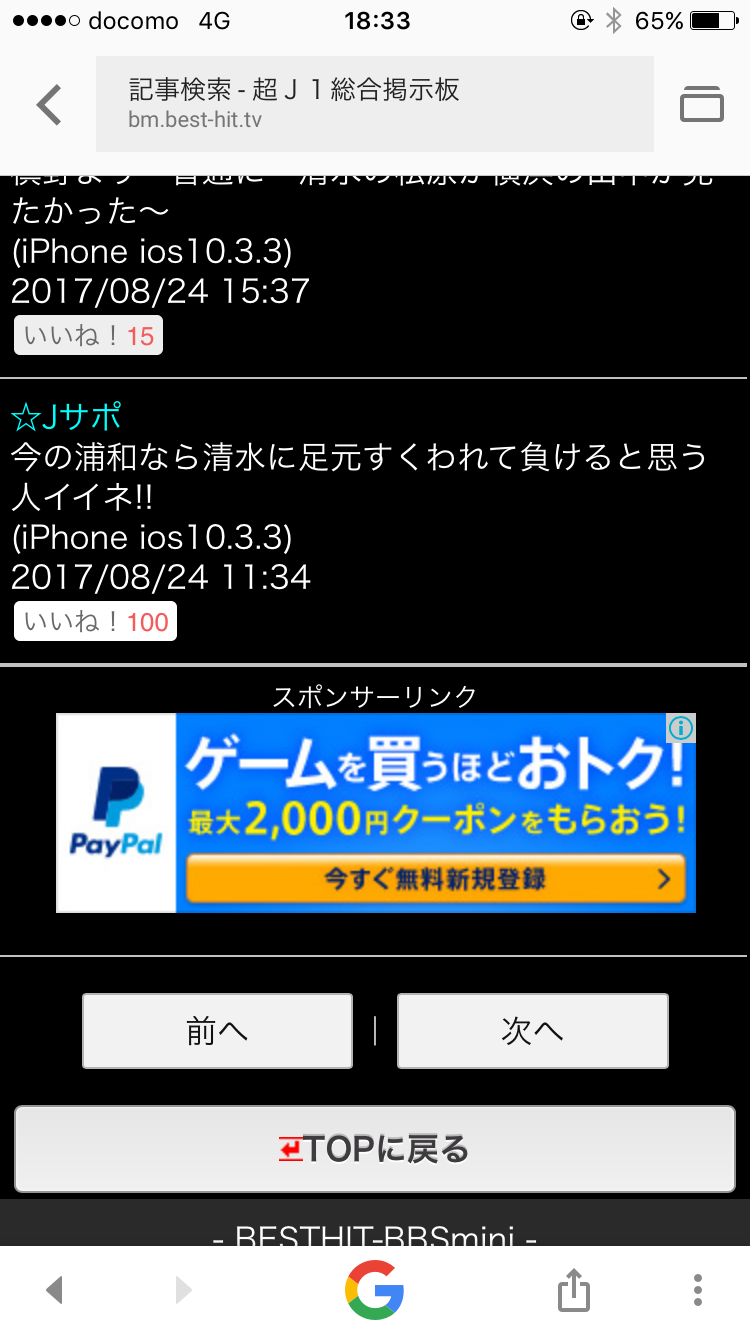Open the ☆Jサポ username link

click(66, 416)
